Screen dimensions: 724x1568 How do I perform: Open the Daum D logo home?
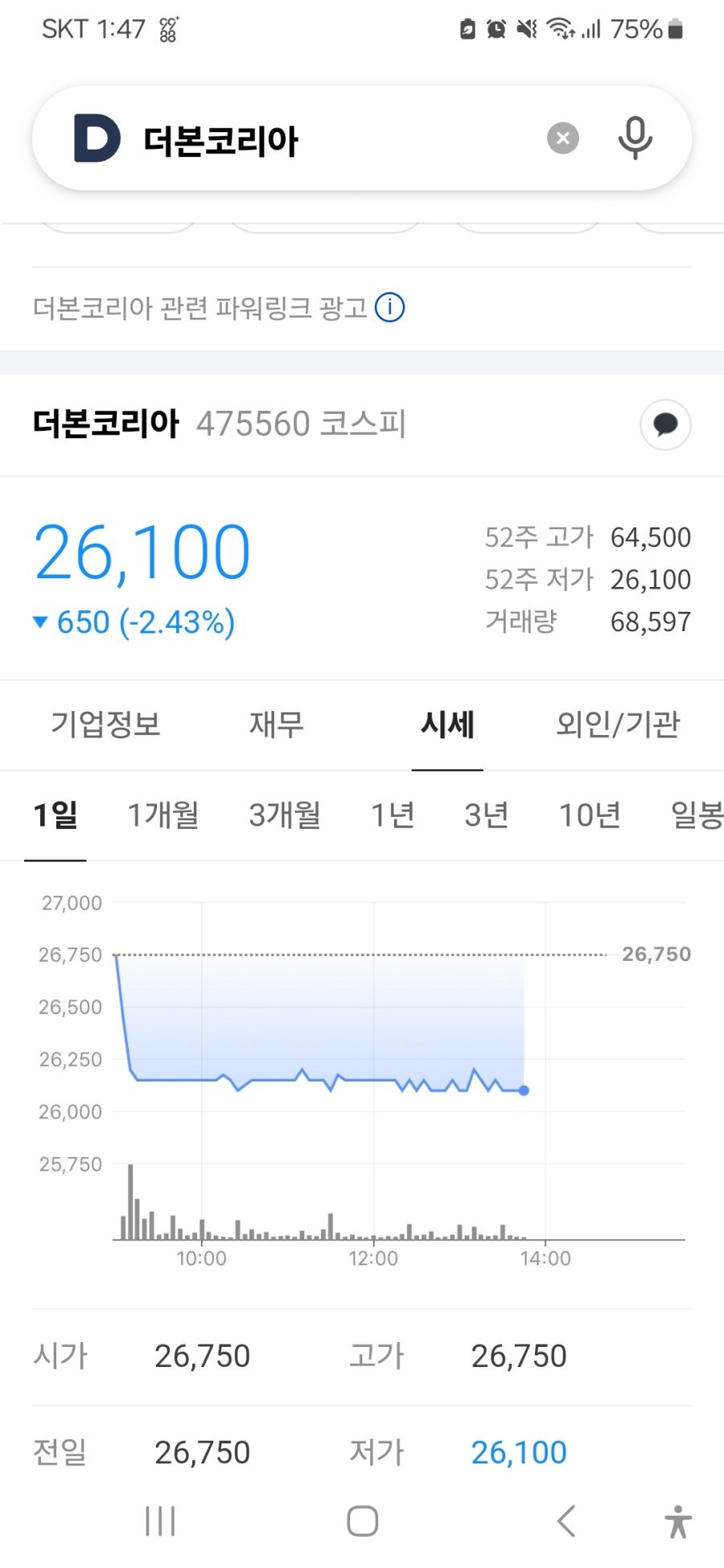point(97,138)
